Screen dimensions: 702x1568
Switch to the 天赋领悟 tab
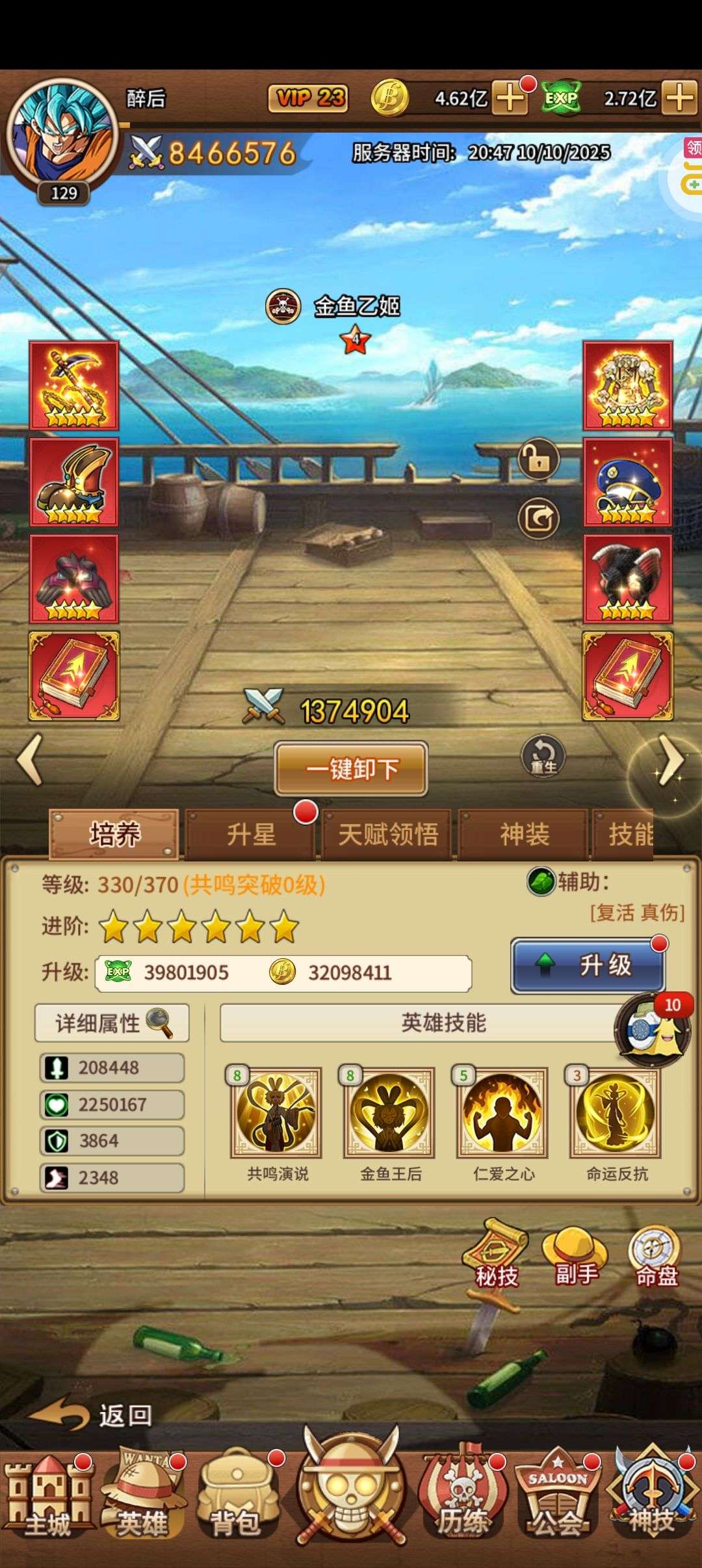pyautogui.click(x=388, y=835)
